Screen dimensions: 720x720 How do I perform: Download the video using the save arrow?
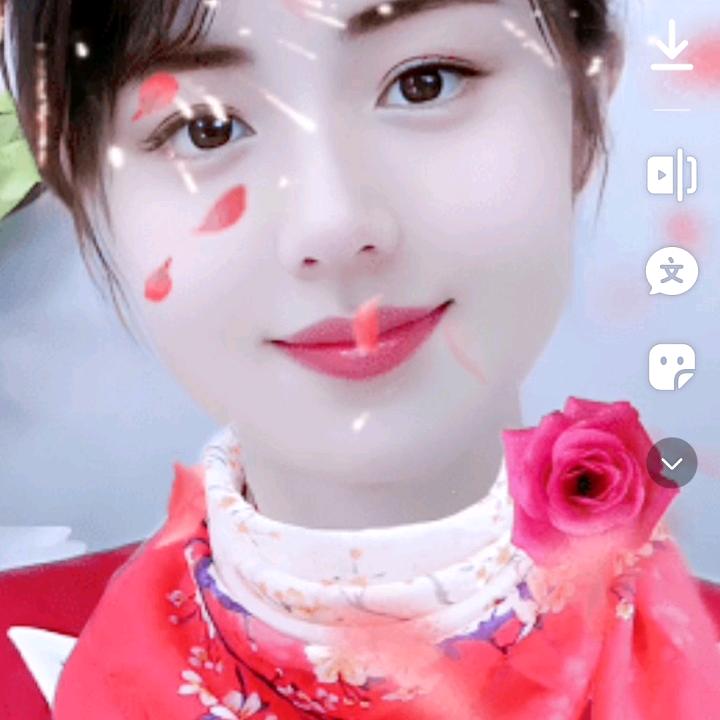pos(672,46)
